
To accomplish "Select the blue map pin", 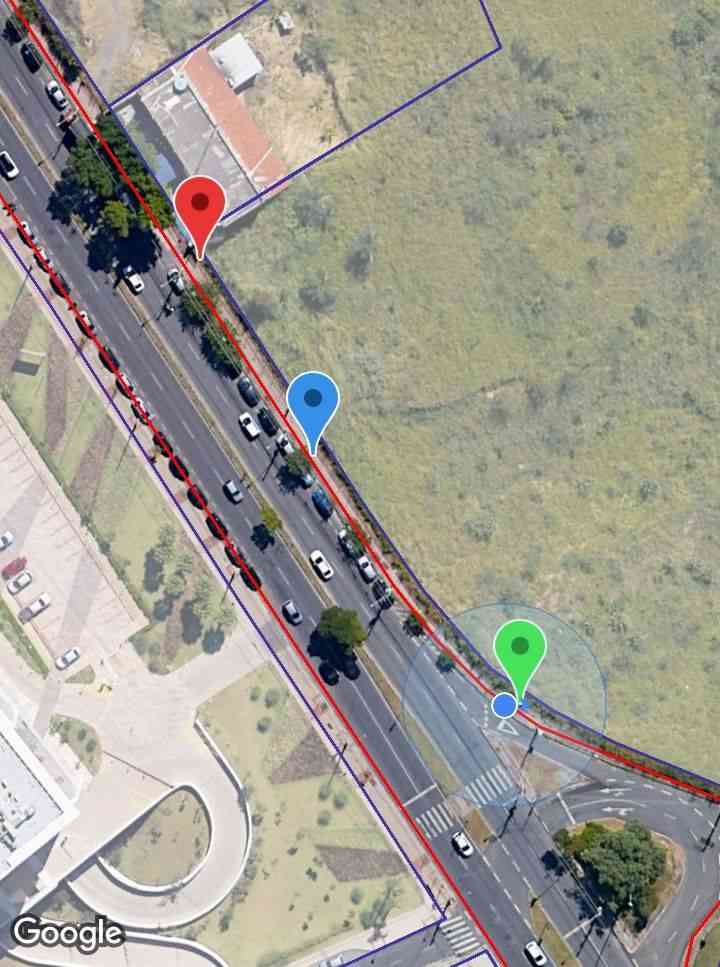I will 313,402.
